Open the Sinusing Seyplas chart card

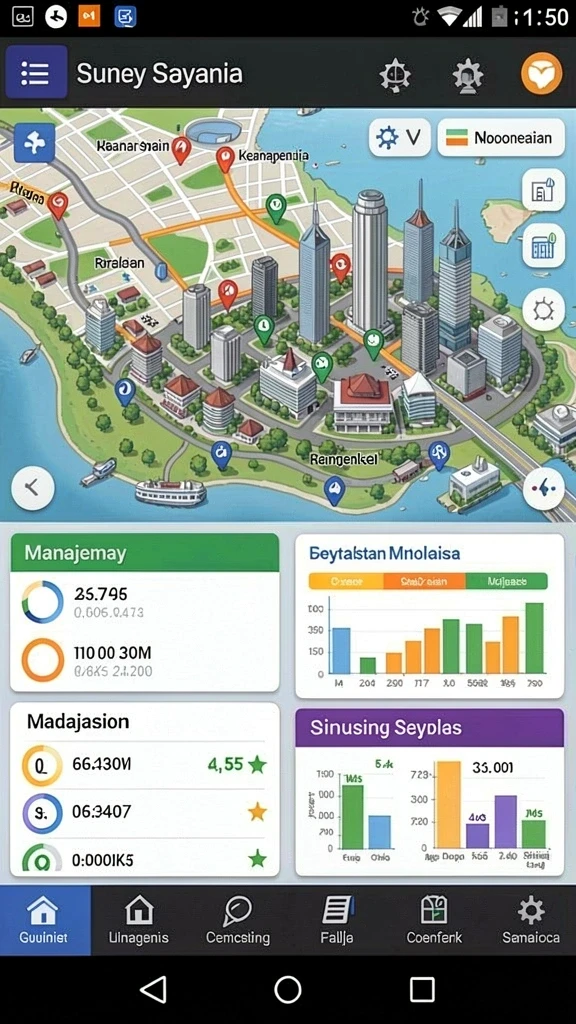coord(430,792)
